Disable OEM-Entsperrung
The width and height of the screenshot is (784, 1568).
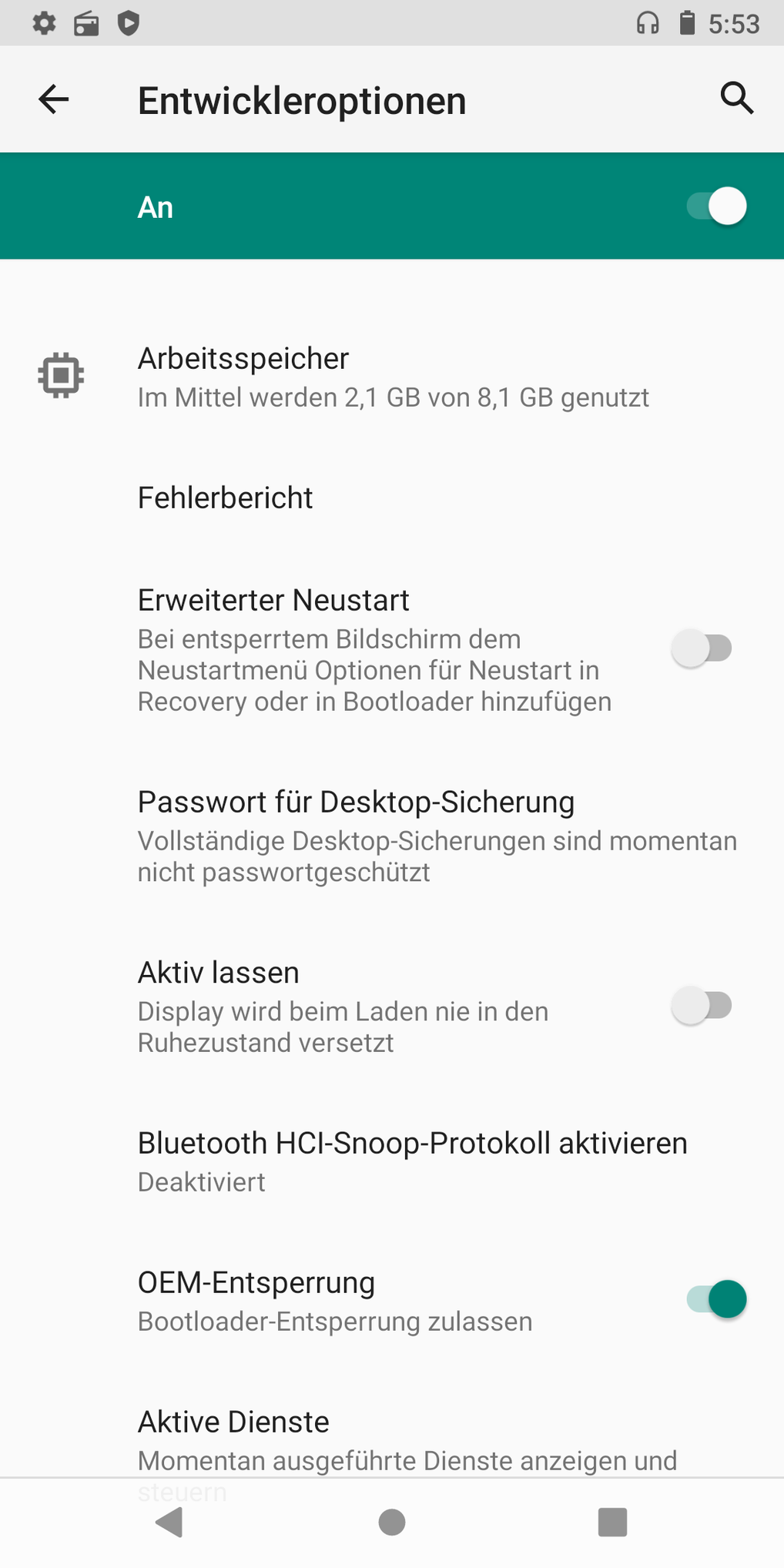pos(716,1300)
